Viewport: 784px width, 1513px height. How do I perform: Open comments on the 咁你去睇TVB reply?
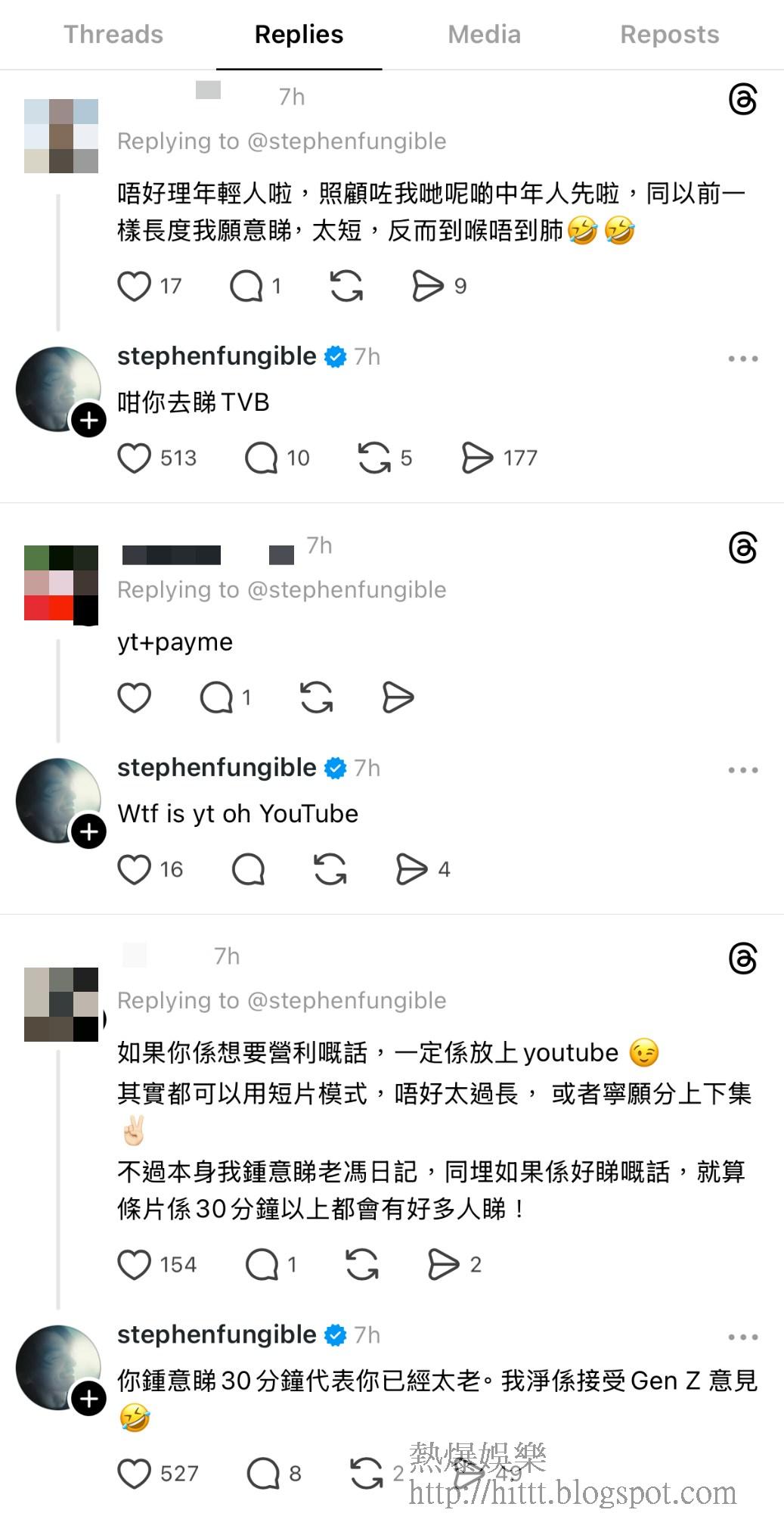point(262,458)
